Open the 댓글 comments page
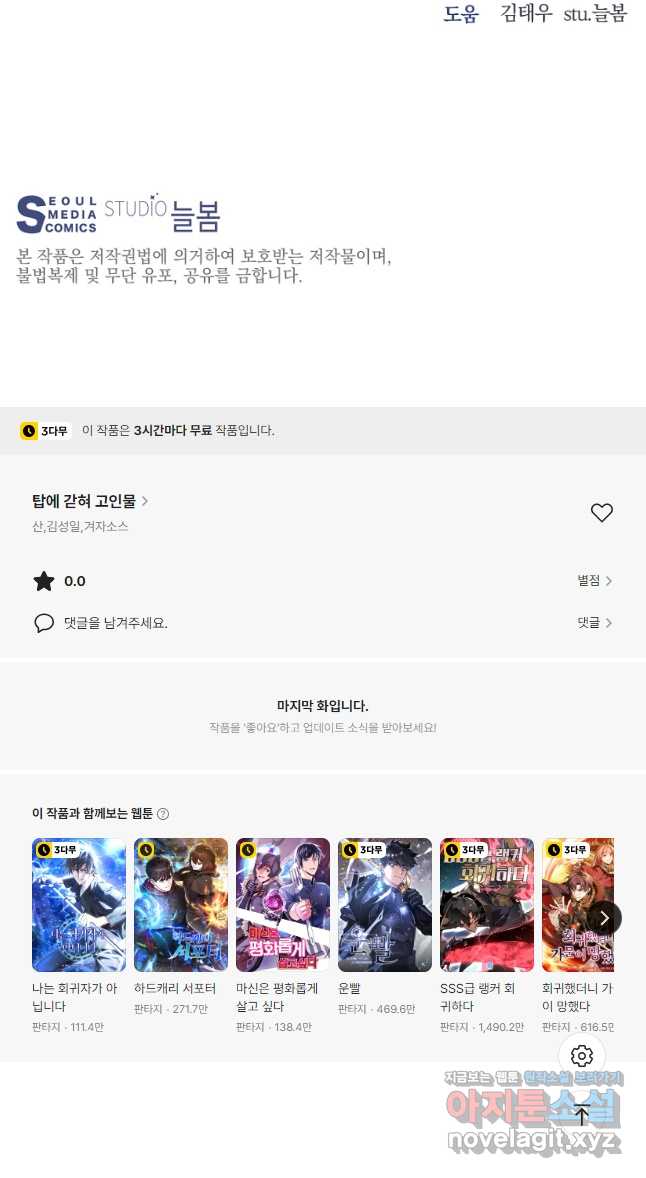 click(x=594, y=623)
